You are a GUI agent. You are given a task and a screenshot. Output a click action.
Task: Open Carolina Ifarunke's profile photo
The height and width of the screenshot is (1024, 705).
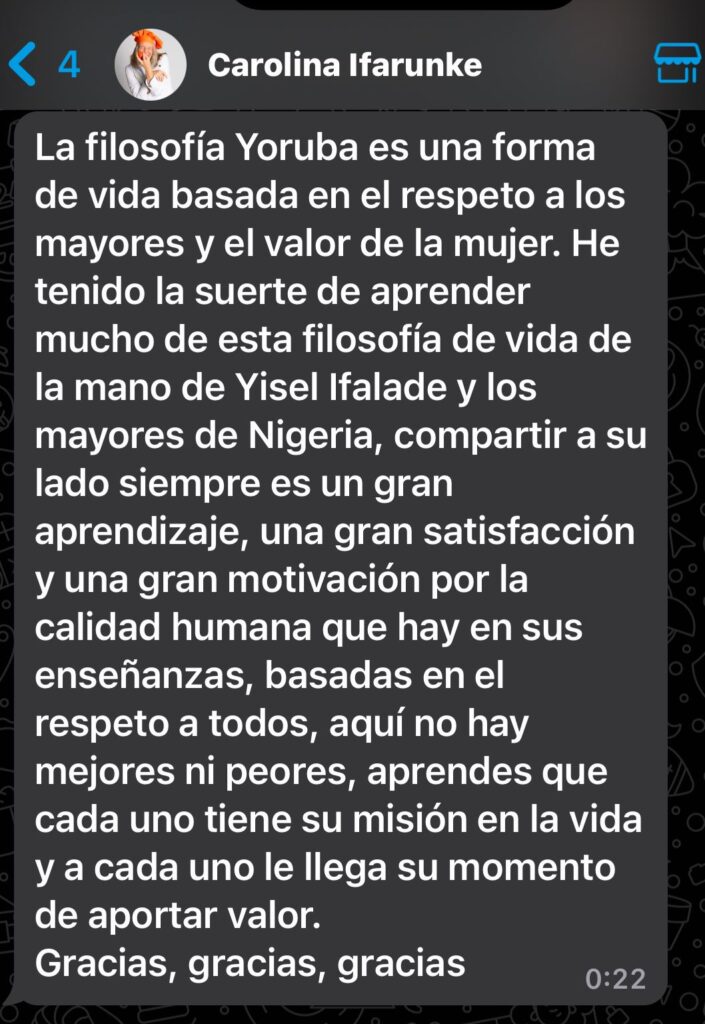coord(151,64)
